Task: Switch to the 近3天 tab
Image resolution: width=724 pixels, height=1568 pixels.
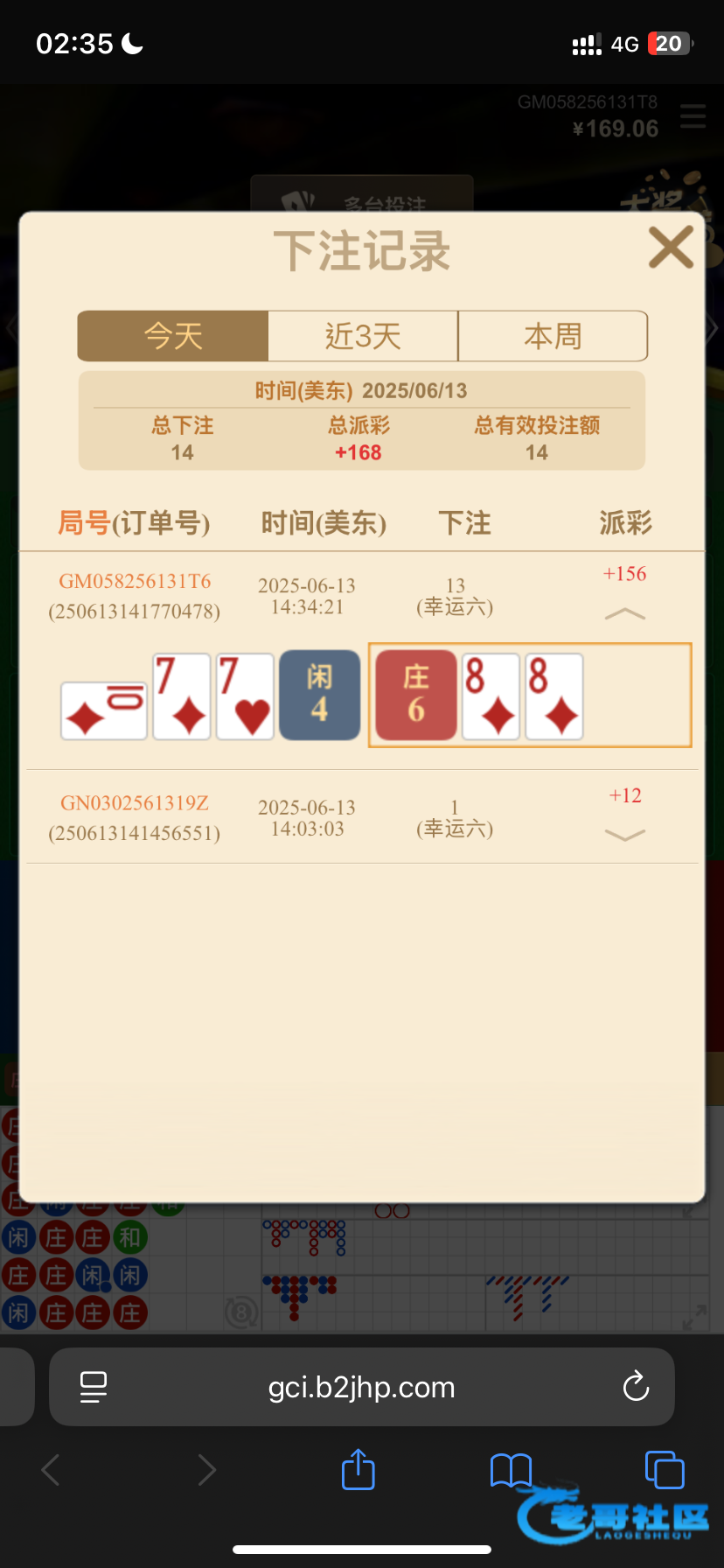Action: pos(363,336)
